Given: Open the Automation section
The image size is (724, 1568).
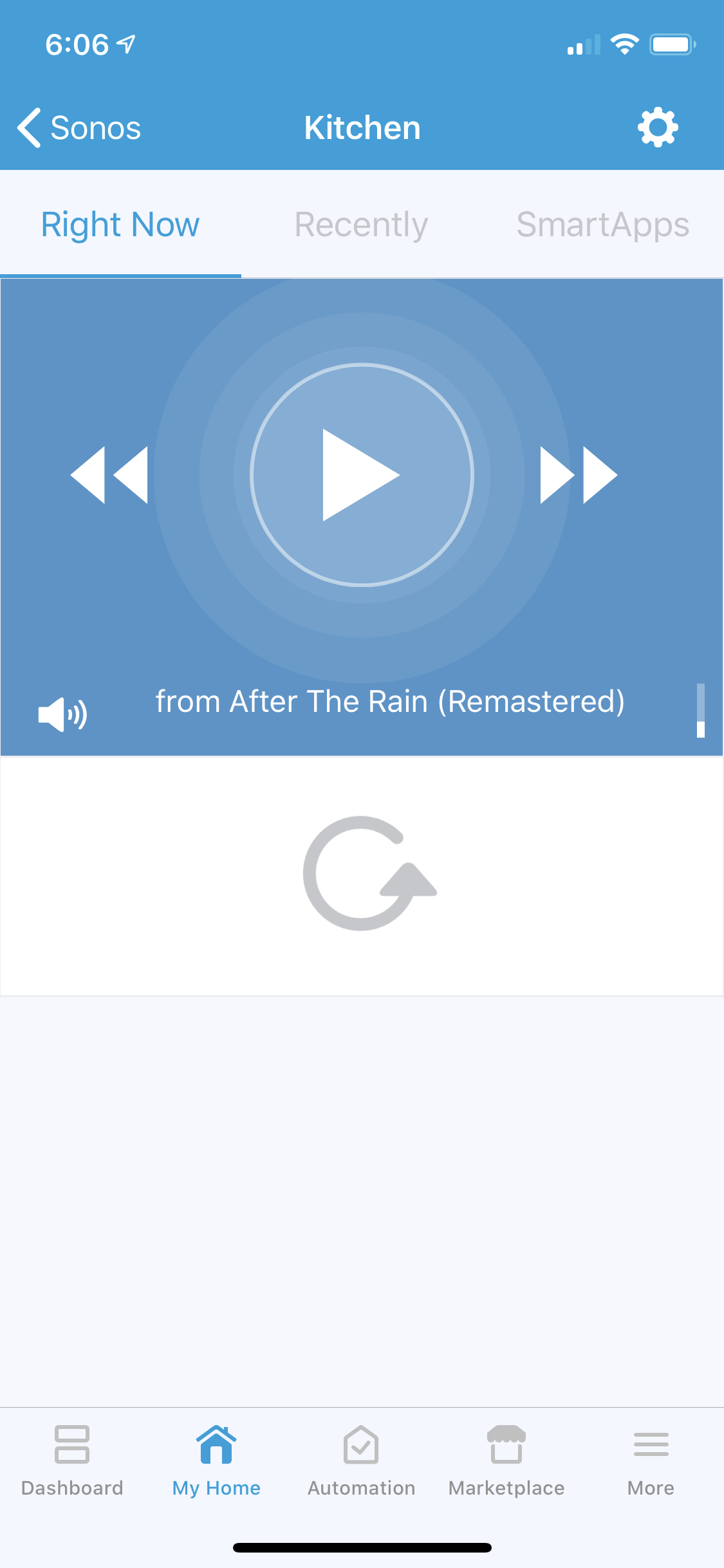Looking at the screenshot, I should click(x=361, y=1461).
